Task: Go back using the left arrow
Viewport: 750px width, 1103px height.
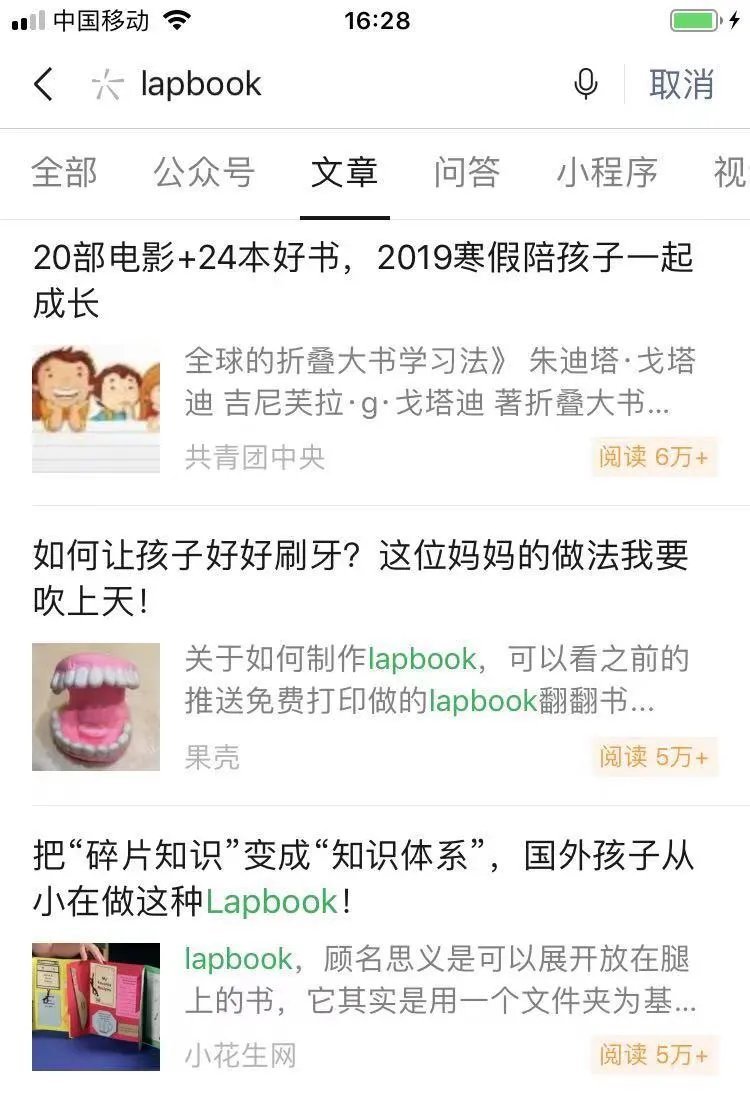Action: pyautogui.click(x=42, y=85)
